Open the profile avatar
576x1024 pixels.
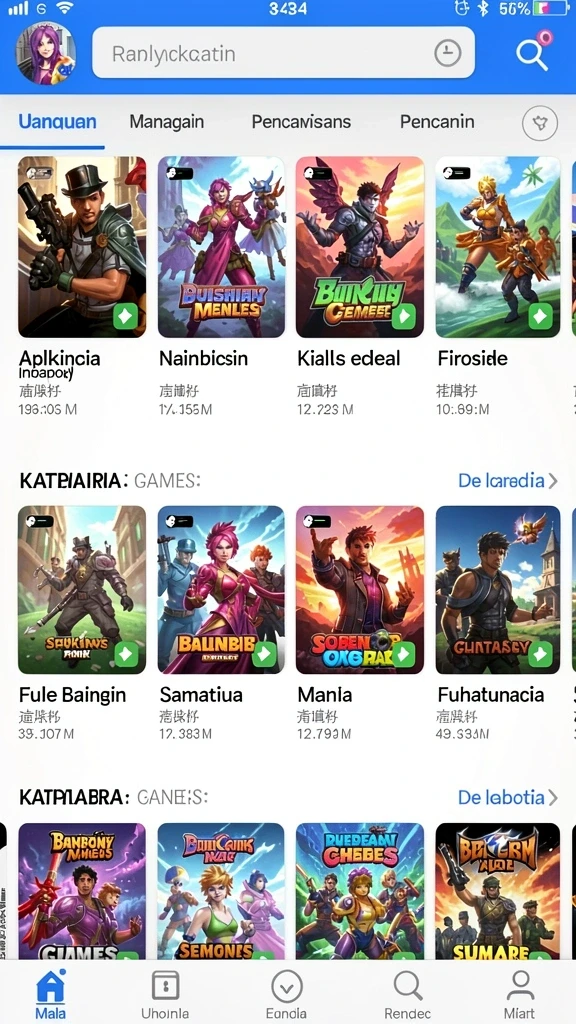click(x=45, y=54)
